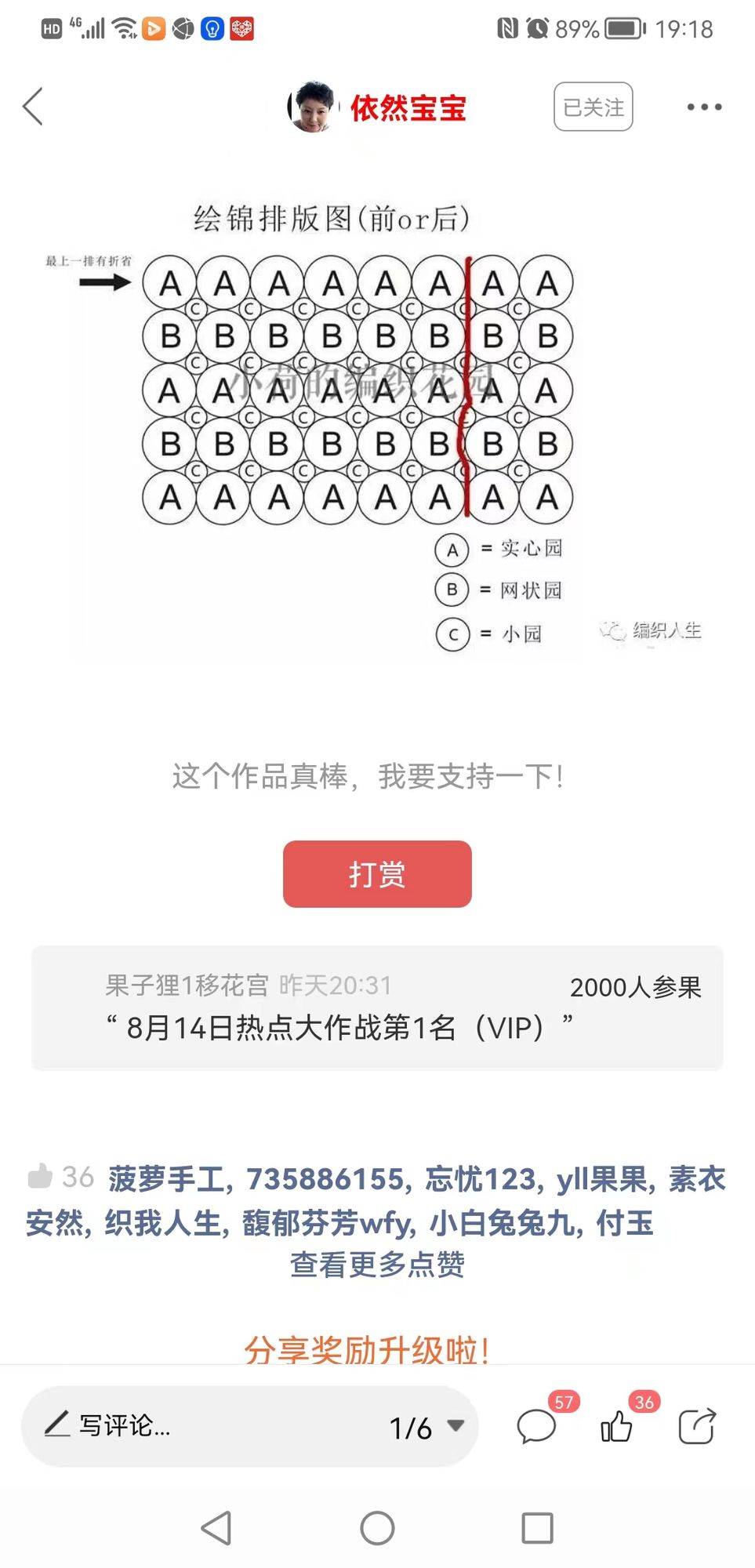Screen dimensions: 755x1568
Task: Like the post with the thumbs-up icon
Action: click(617, 1426)
